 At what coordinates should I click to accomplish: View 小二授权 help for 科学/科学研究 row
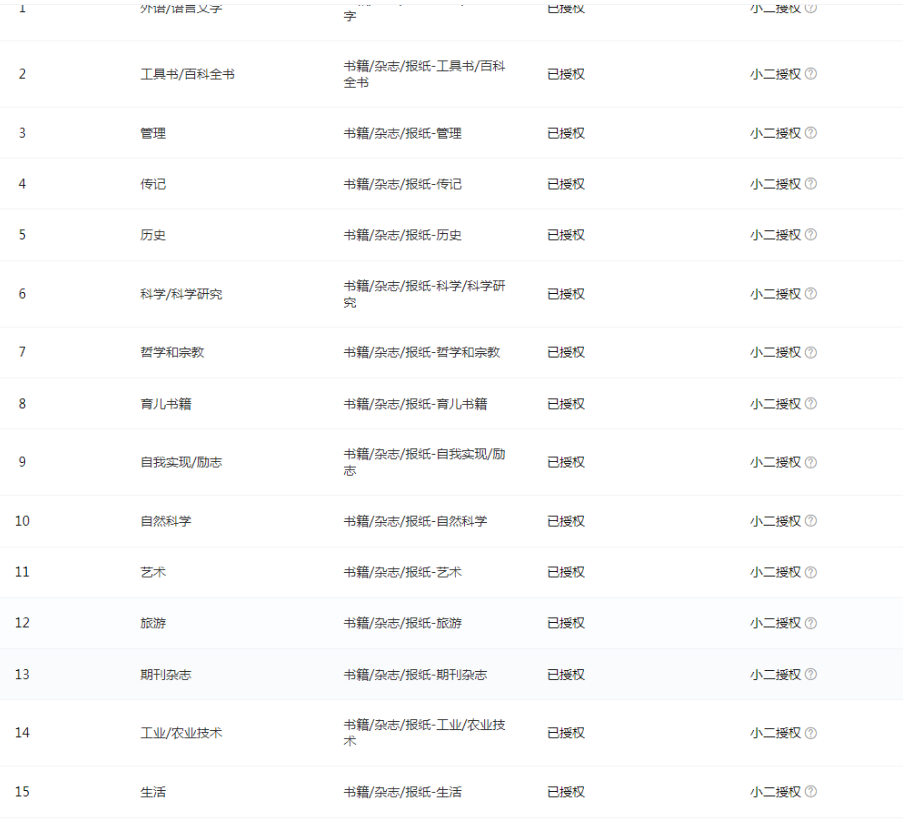tap(811, 294)
